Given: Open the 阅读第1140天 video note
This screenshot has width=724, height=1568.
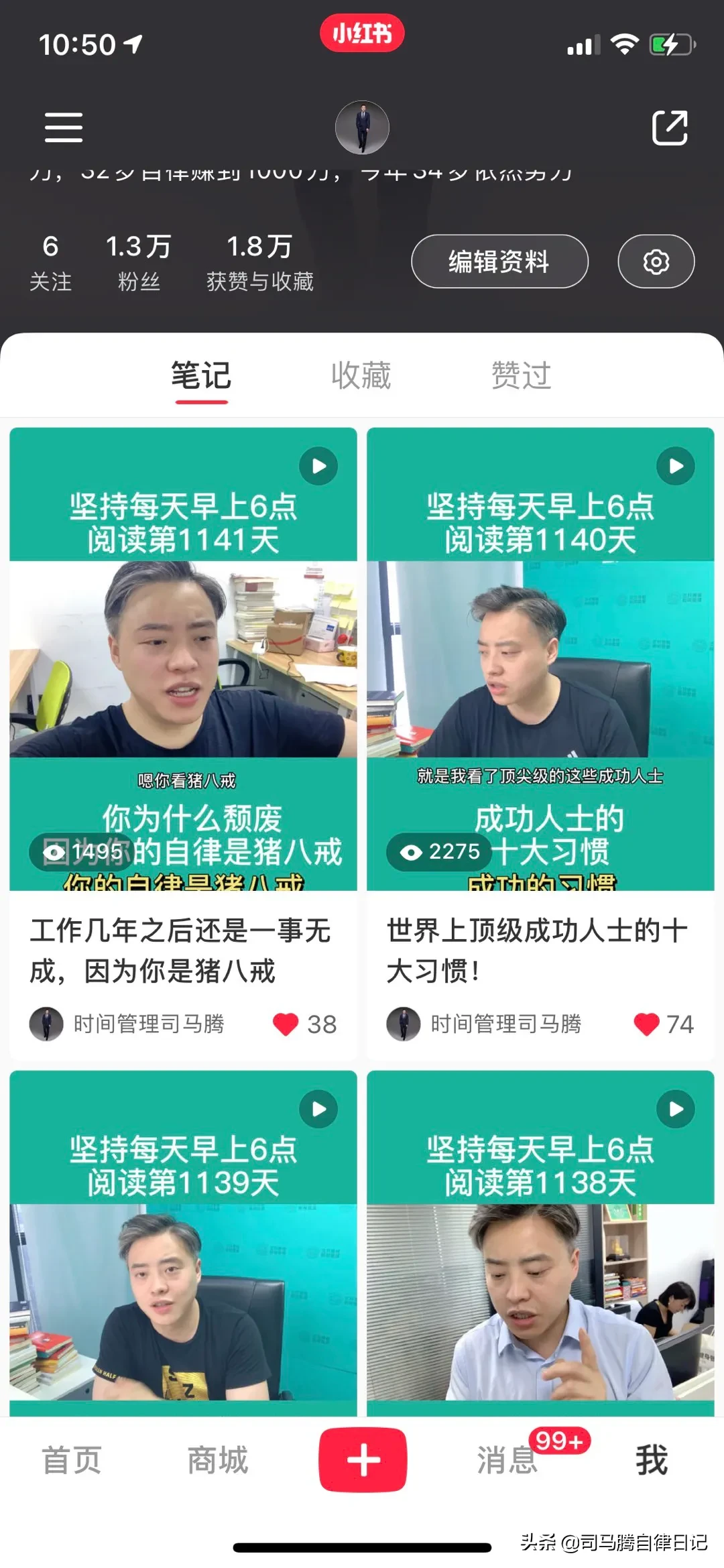Looking at the screenshot, I should coord(540,659).
